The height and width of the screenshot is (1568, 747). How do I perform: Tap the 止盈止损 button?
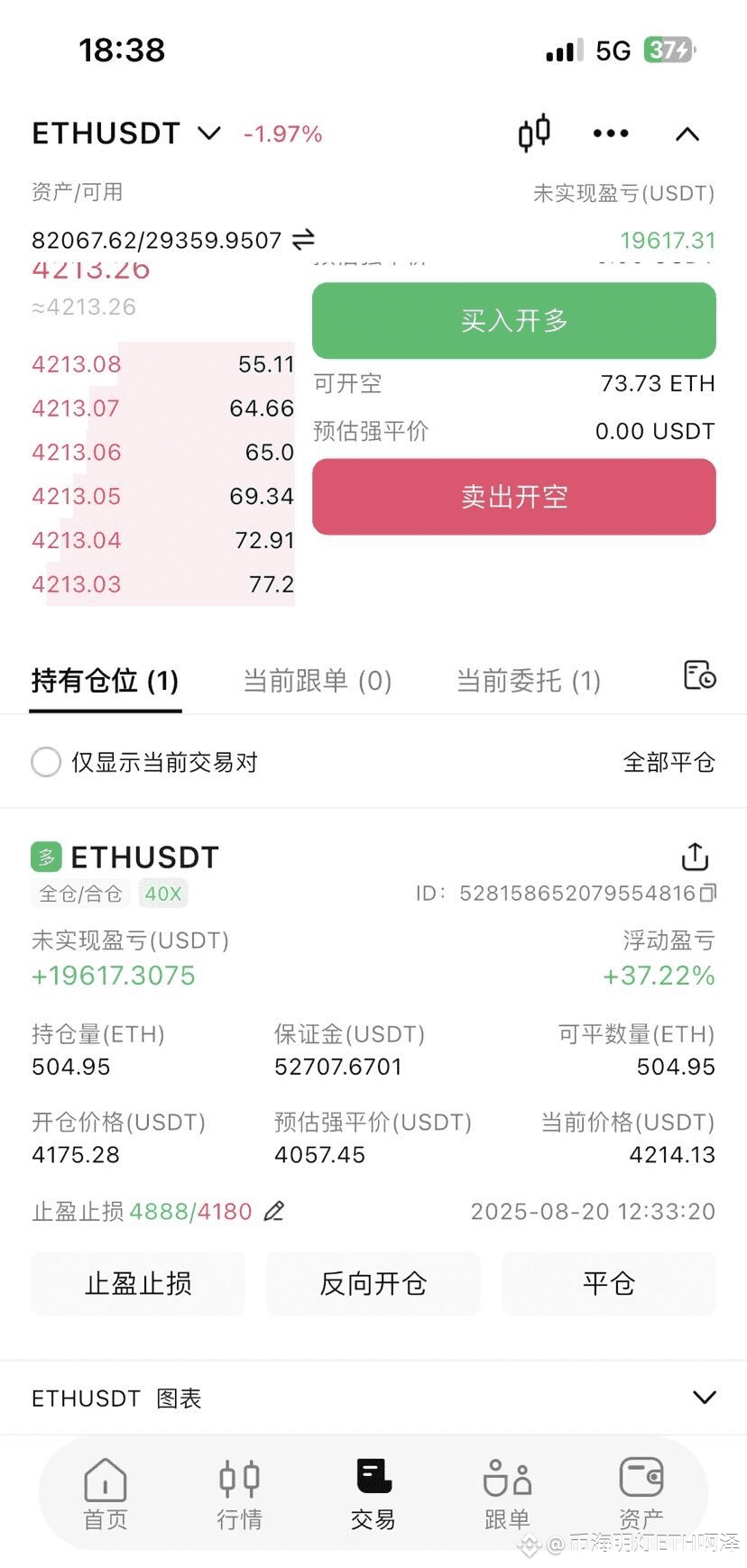click(138, 1283)
